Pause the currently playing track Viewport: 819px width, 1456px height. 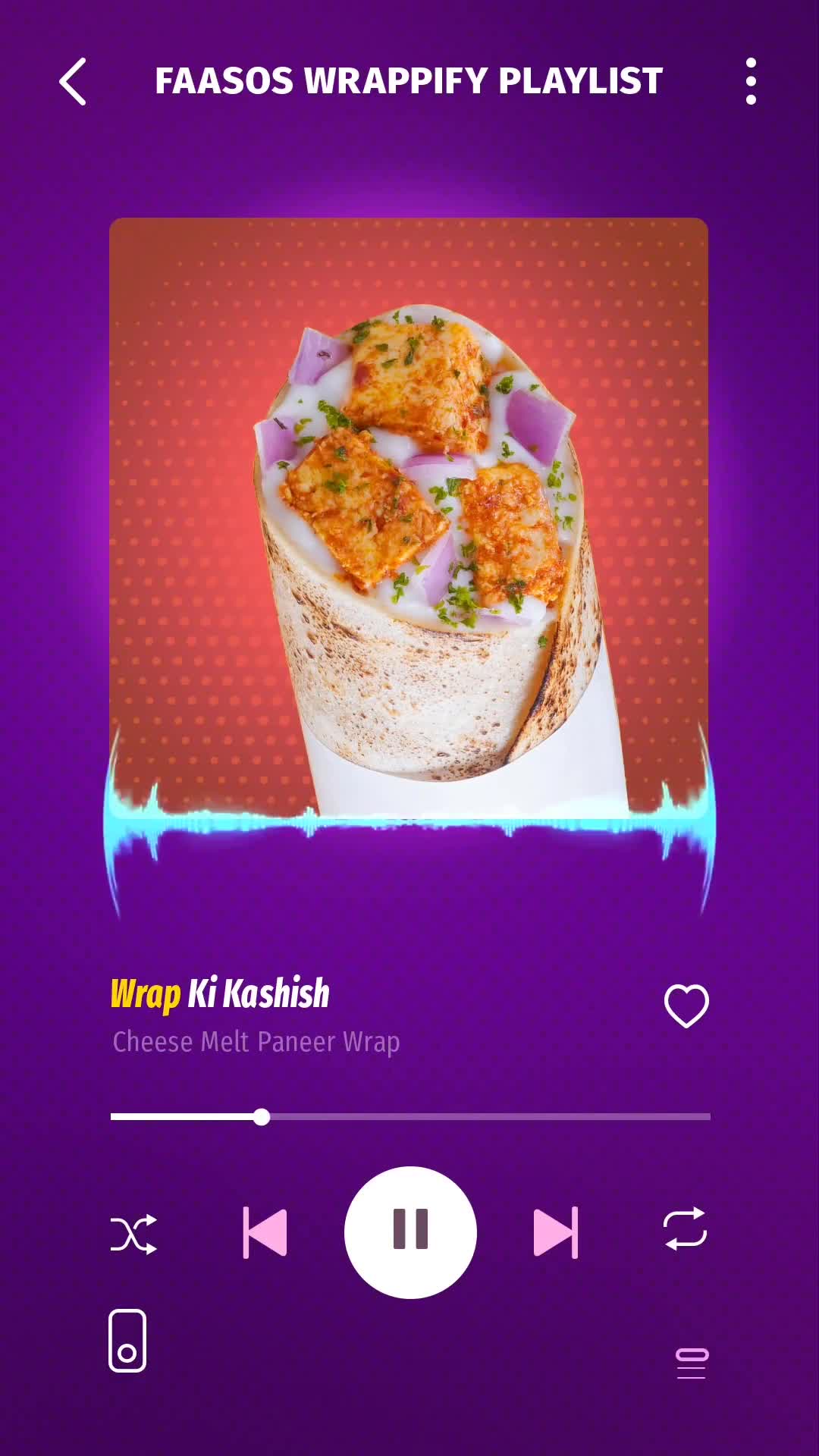click(x=409, y=1228)
